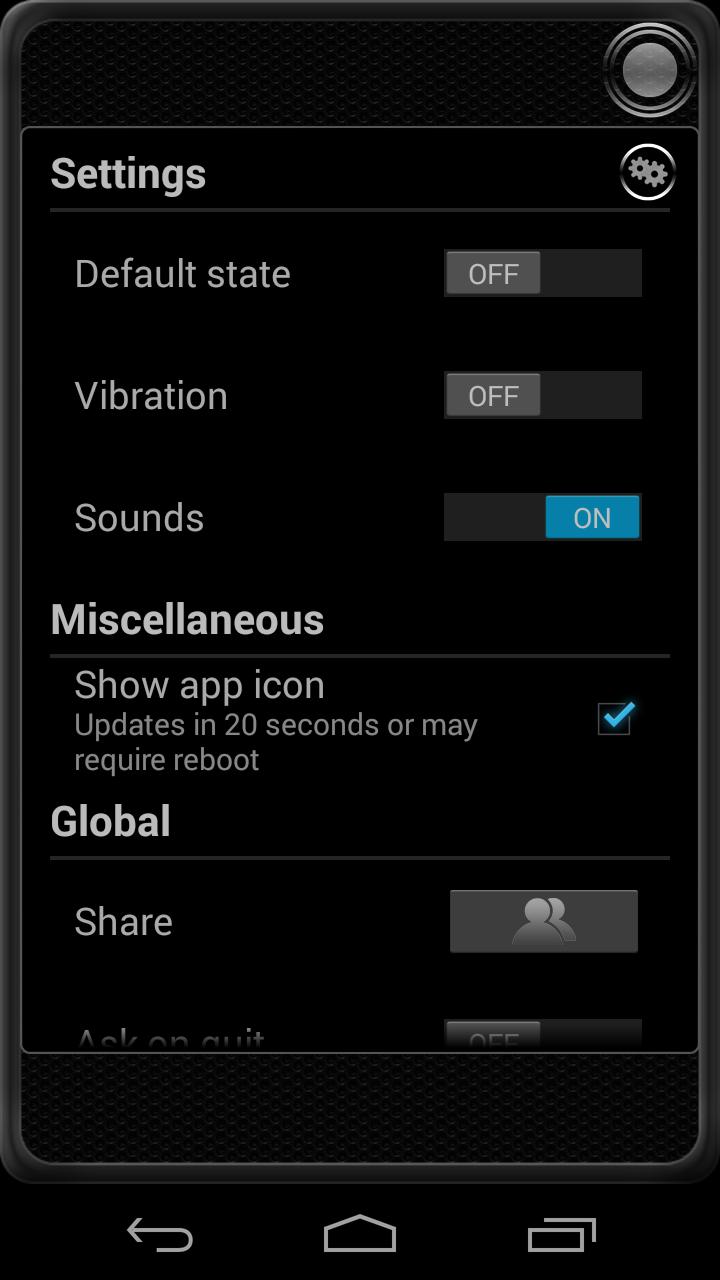This screenshot has width=720, height=1280.
Task: Tap the settings gear icon
Action: [x=648, y=172]
